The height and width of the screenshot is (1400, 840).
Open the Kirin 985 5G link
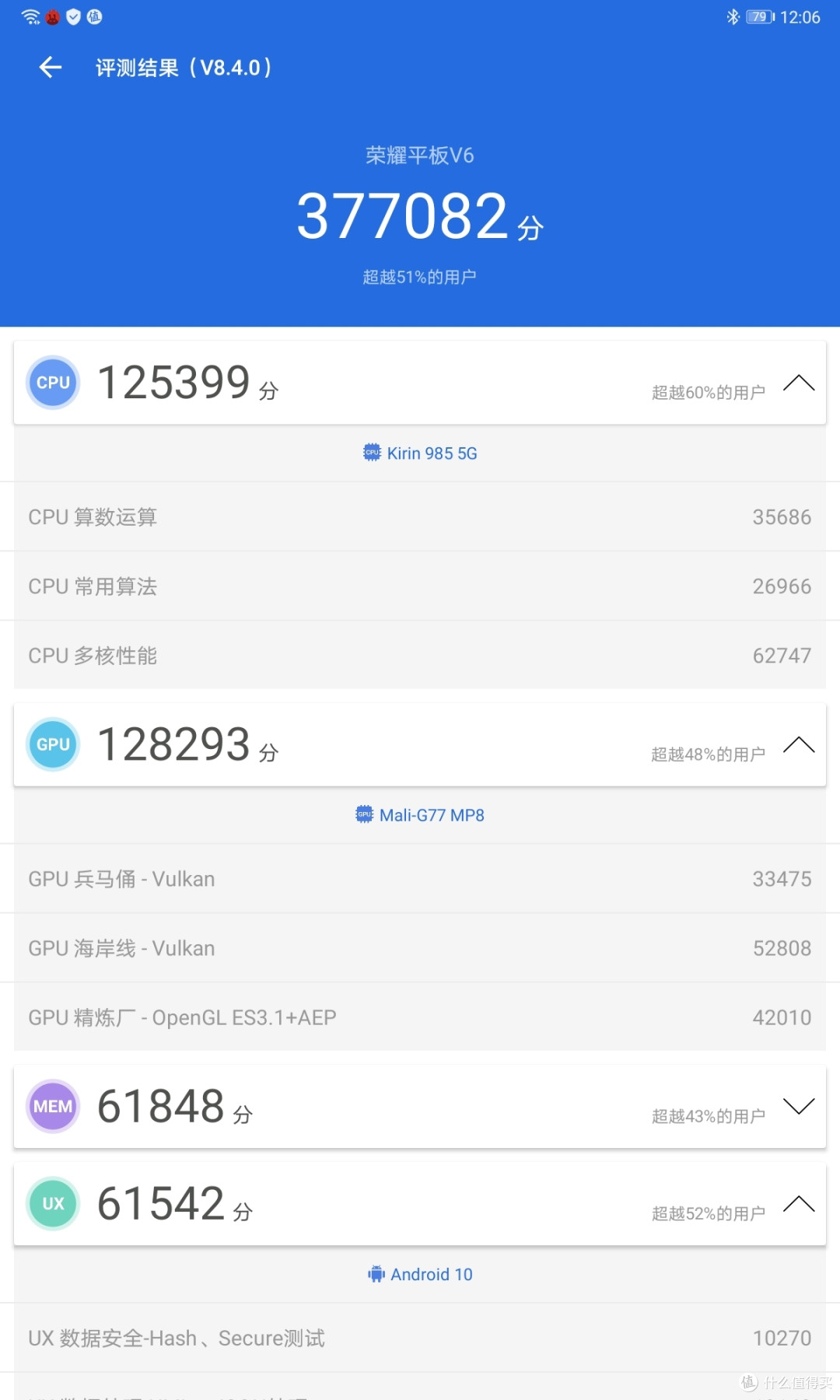[432, 453]
